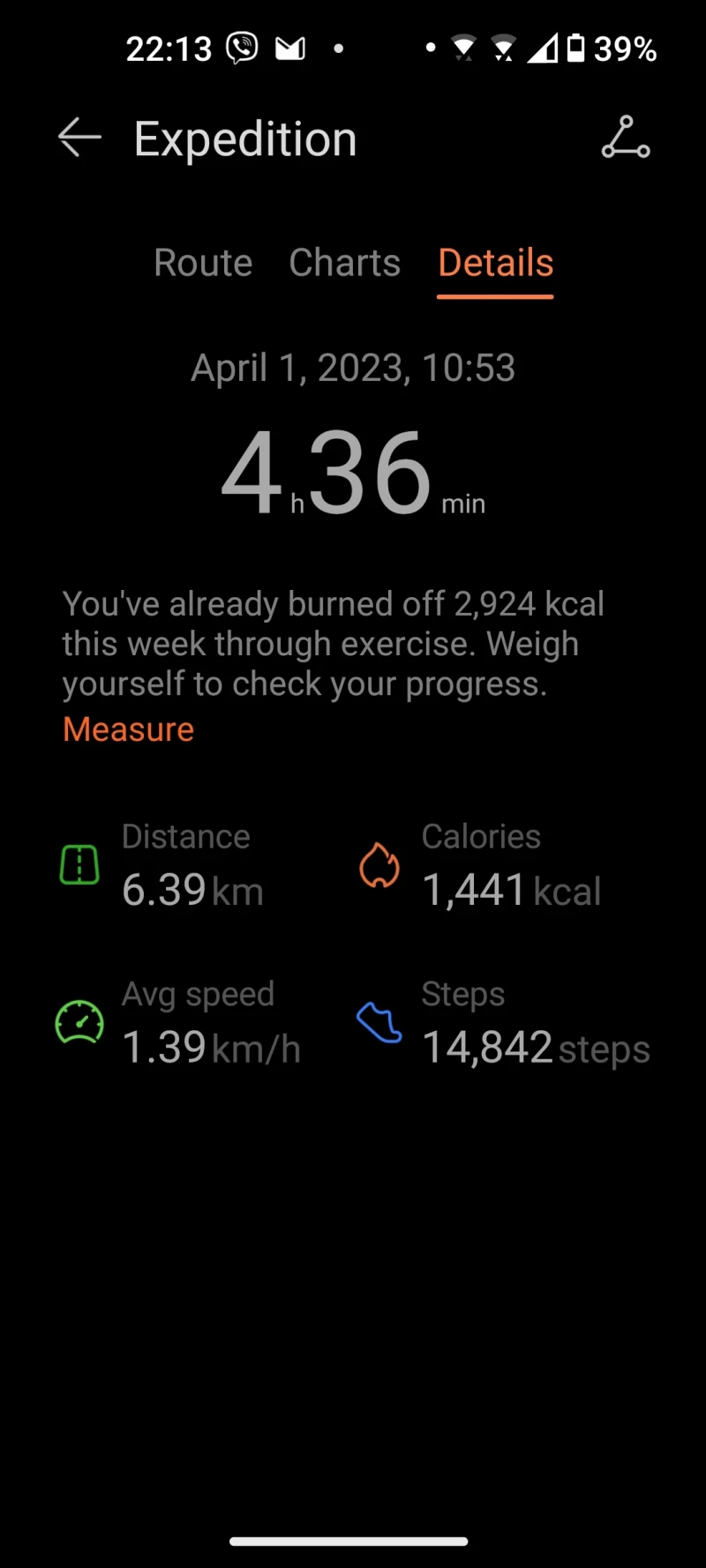The height and width of the screenshot is (1568, 706).
Task: Switch to the Charts tab
Action: pos(345,263)
